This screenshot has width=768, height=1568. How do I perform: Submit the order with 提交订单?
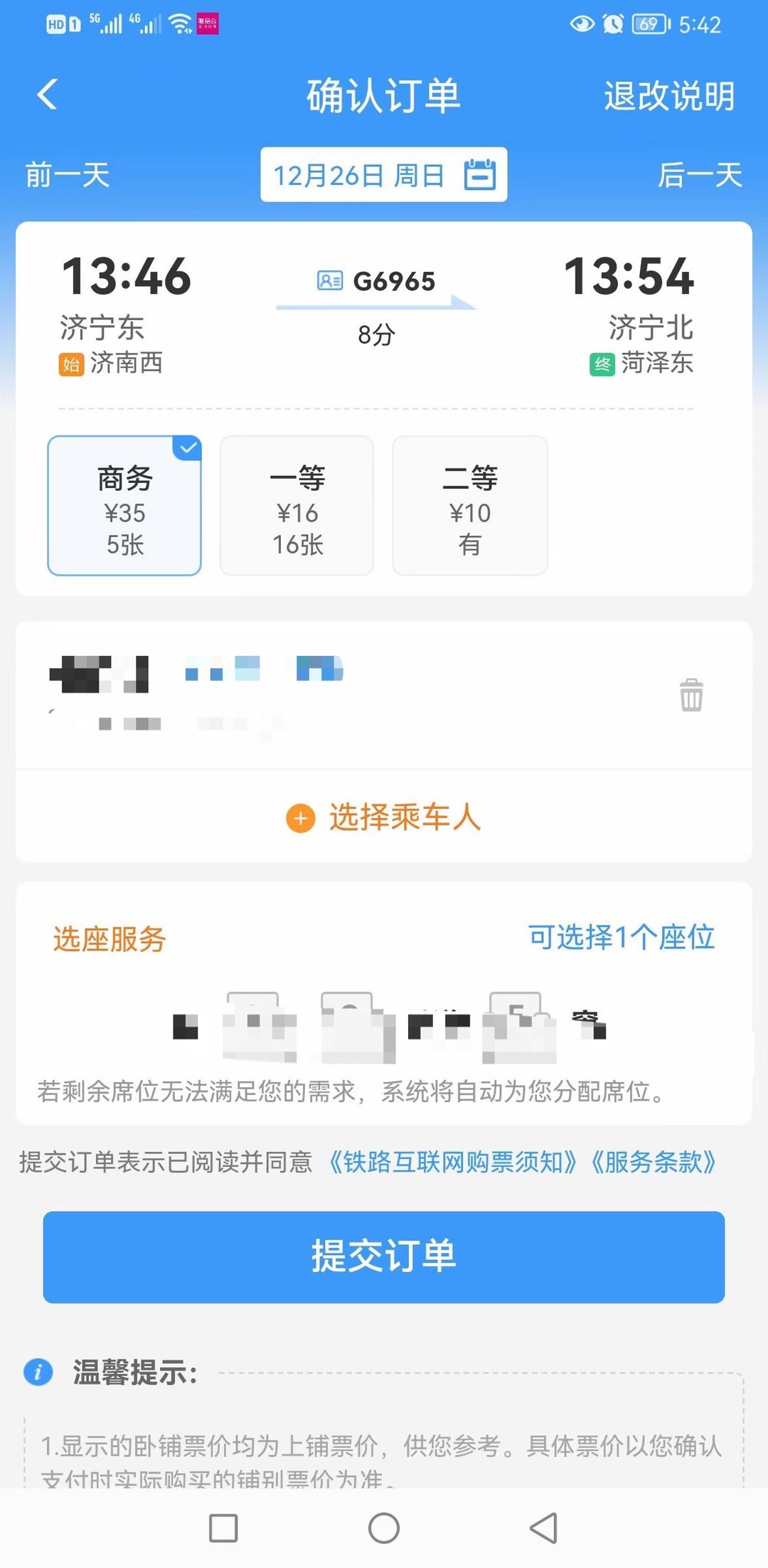pyautogui.click(x=384, y=1257)
